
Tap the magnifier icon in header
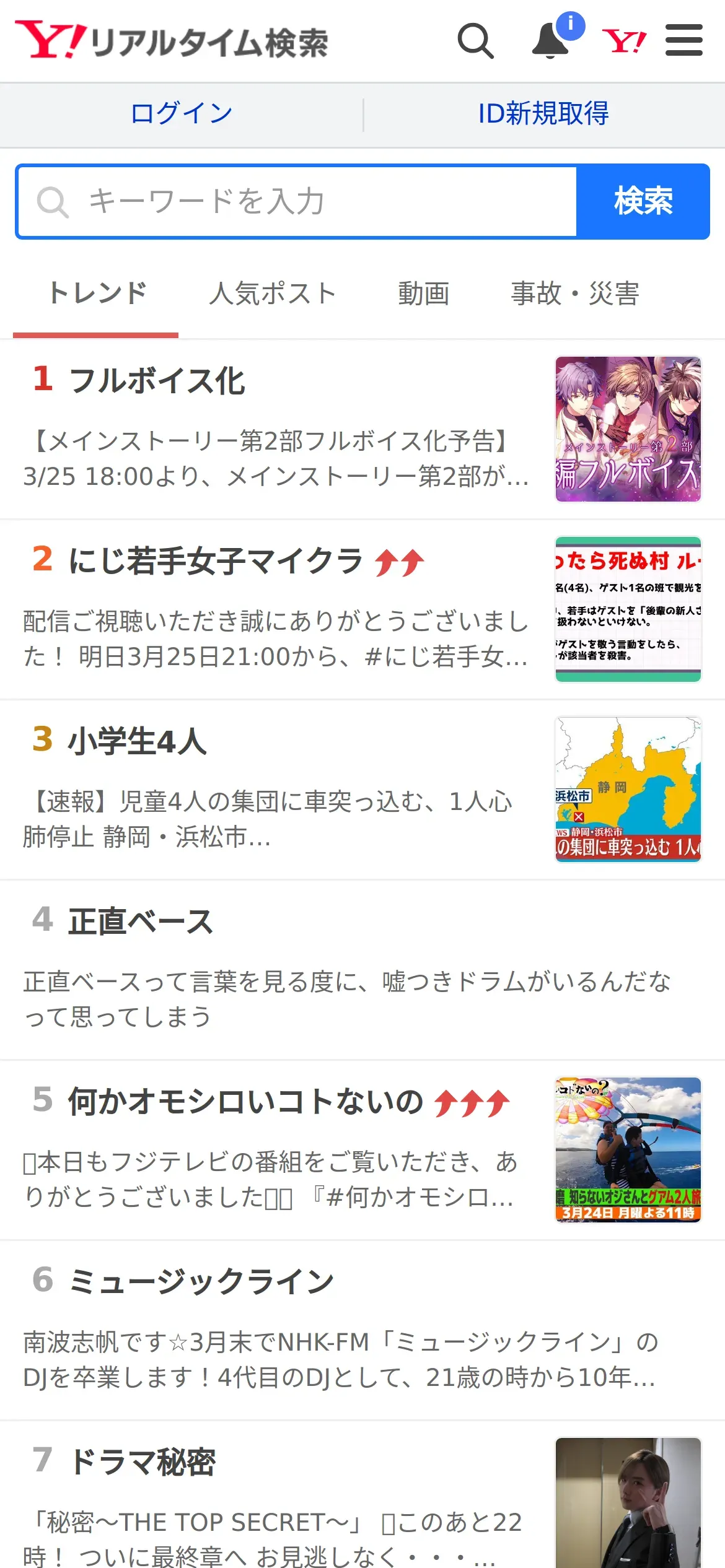[x=475, y=41]
